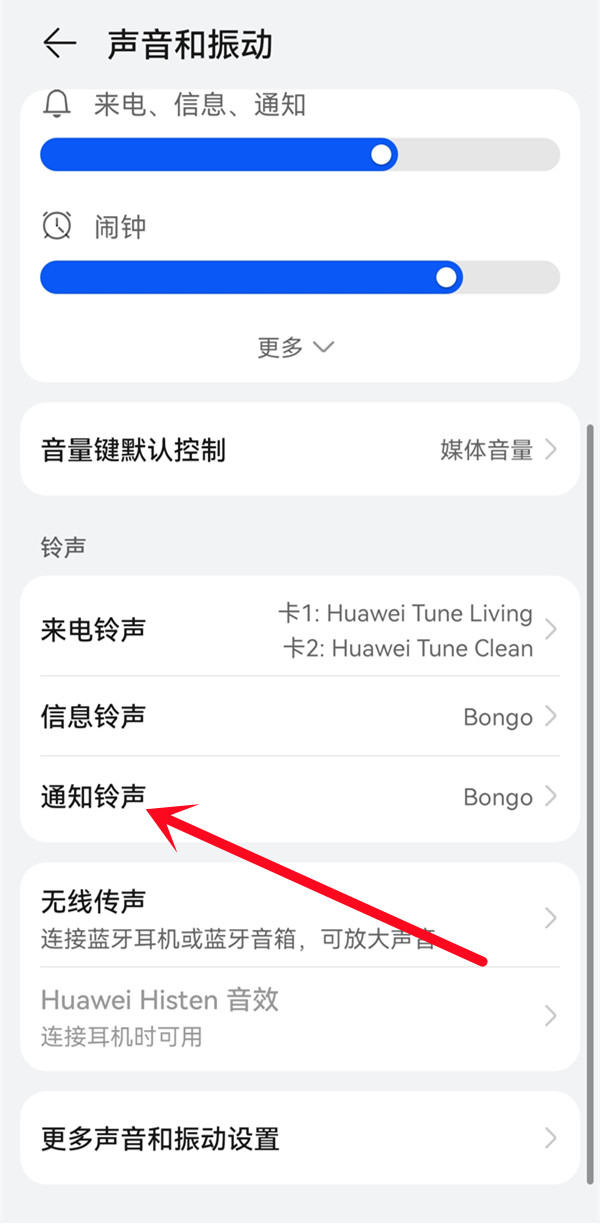This screenshot has width=600, height=1224.
Task: Open 更多声音和振动设置
Action: point(300,1138)
